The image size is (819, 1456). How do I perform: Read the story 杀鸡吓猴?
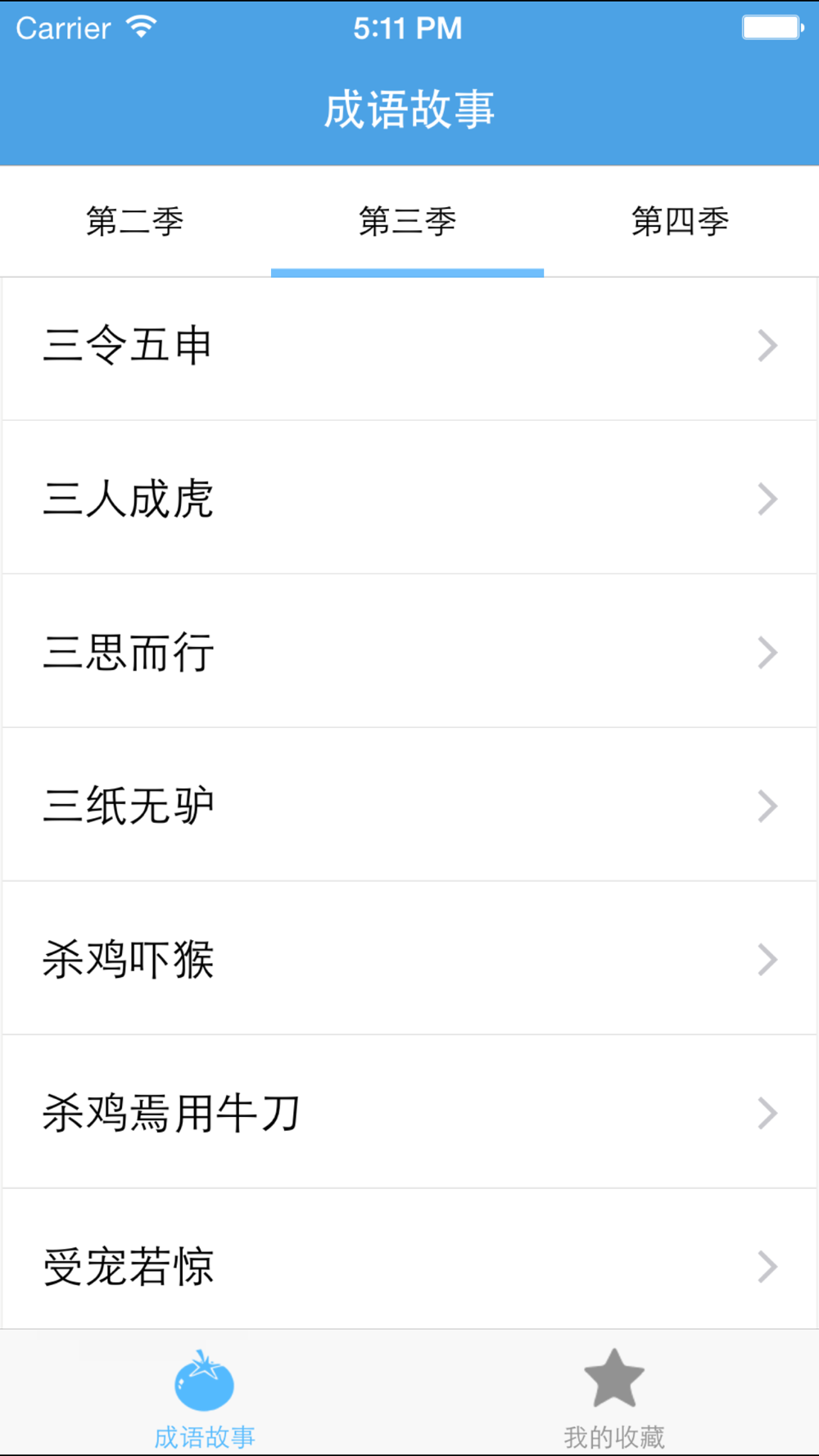[409, 959]
